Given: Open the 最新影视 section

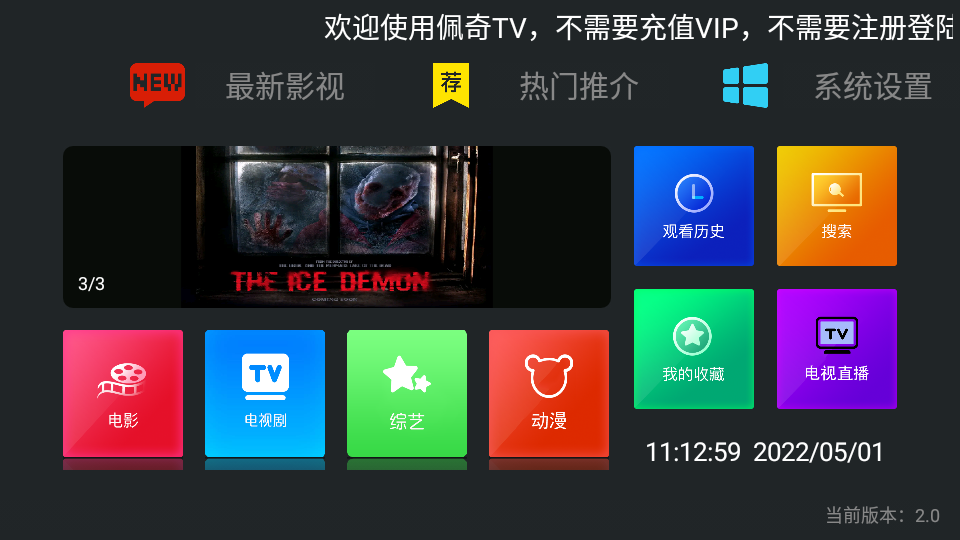Looking at the screenshot, I should (x=284, y=87).
